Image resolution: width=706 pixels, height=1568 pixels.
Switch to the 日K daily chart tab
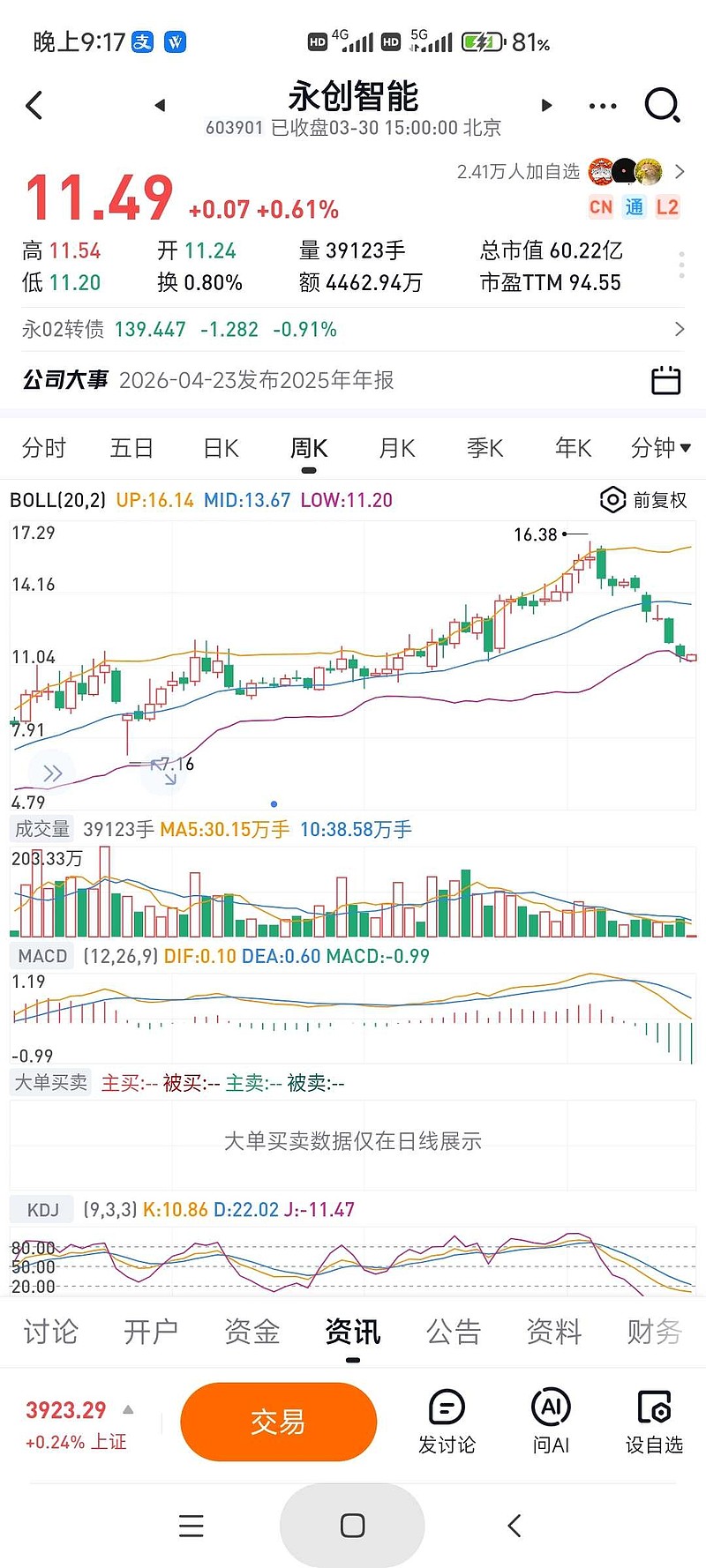(219, 448)
